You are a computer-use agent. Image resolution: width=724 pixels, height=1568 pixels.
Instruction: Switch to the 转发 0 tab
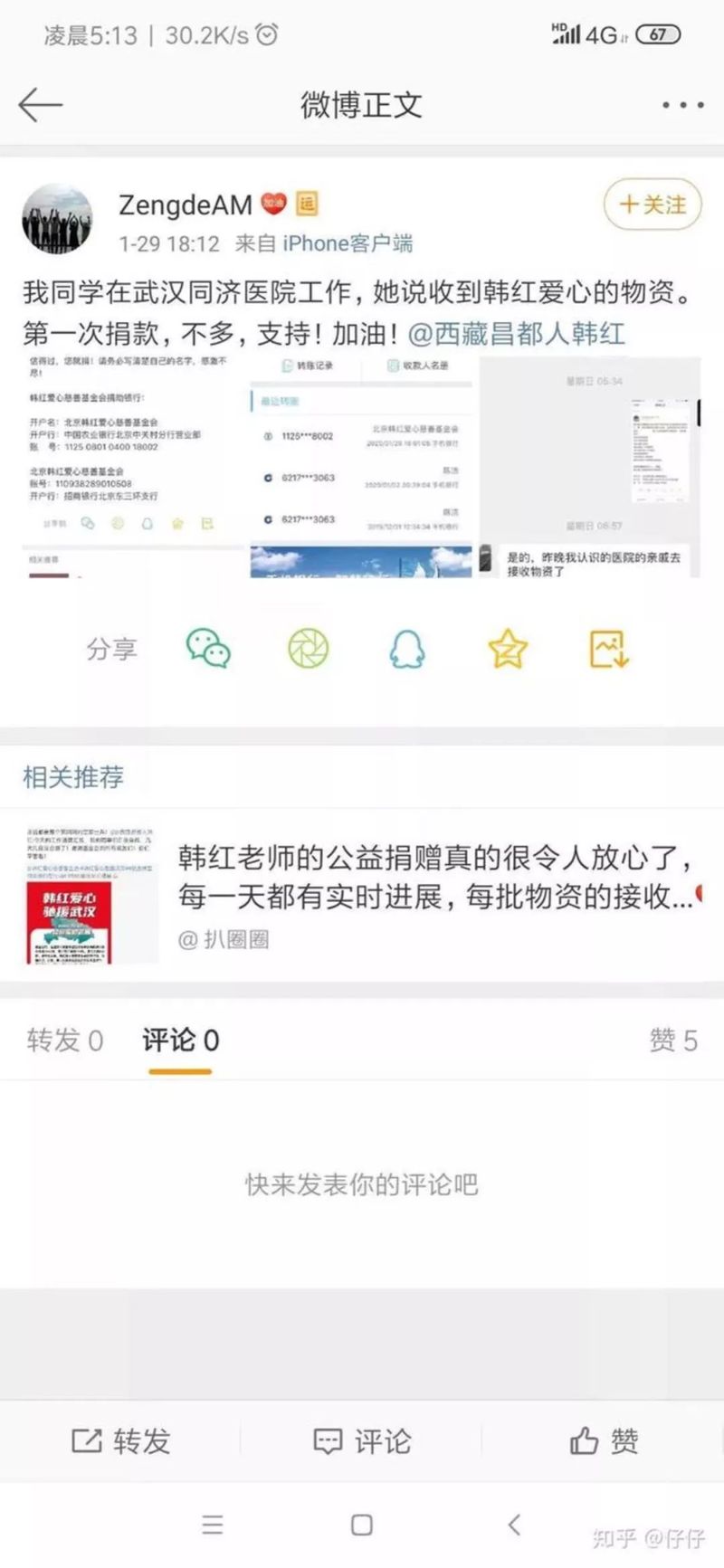pos(64,1041)
